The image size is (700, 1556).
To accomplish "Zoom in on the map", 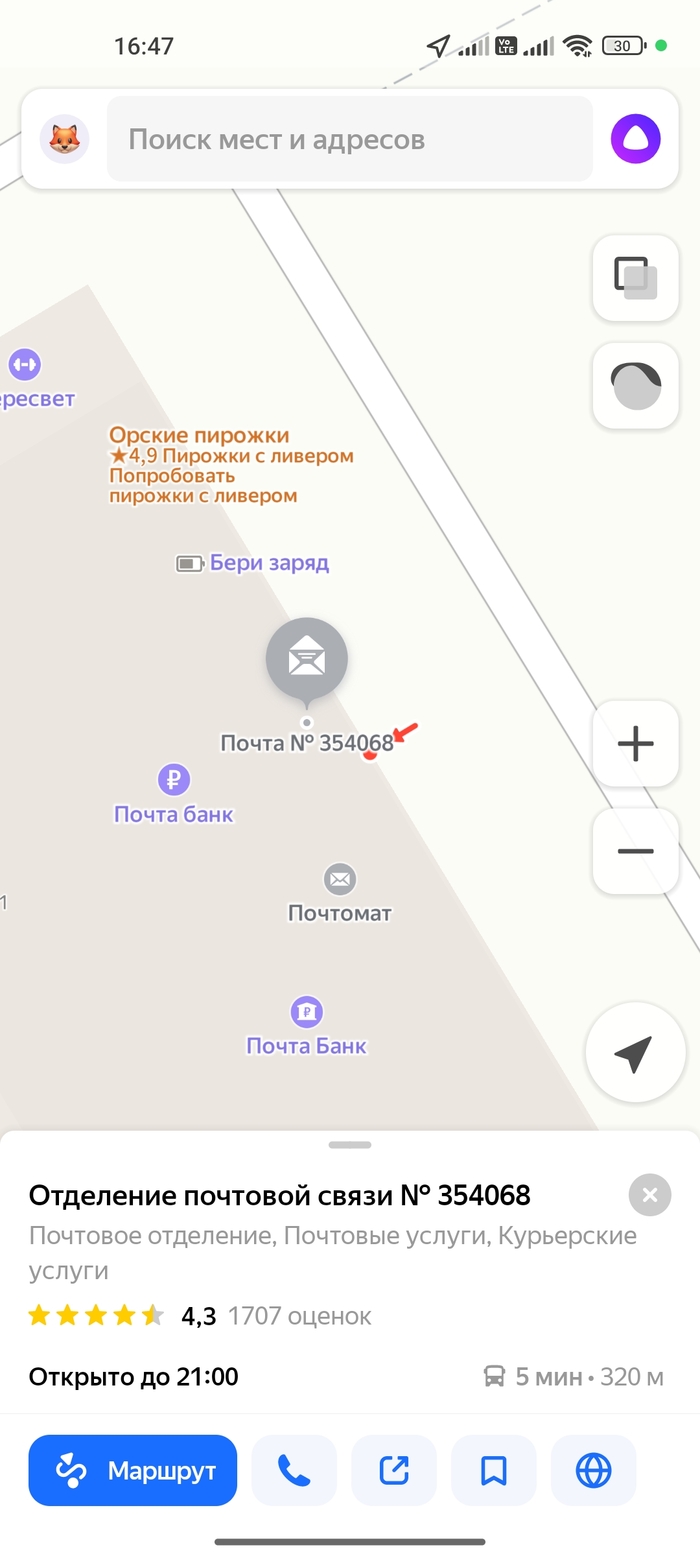I will [635, 744].
